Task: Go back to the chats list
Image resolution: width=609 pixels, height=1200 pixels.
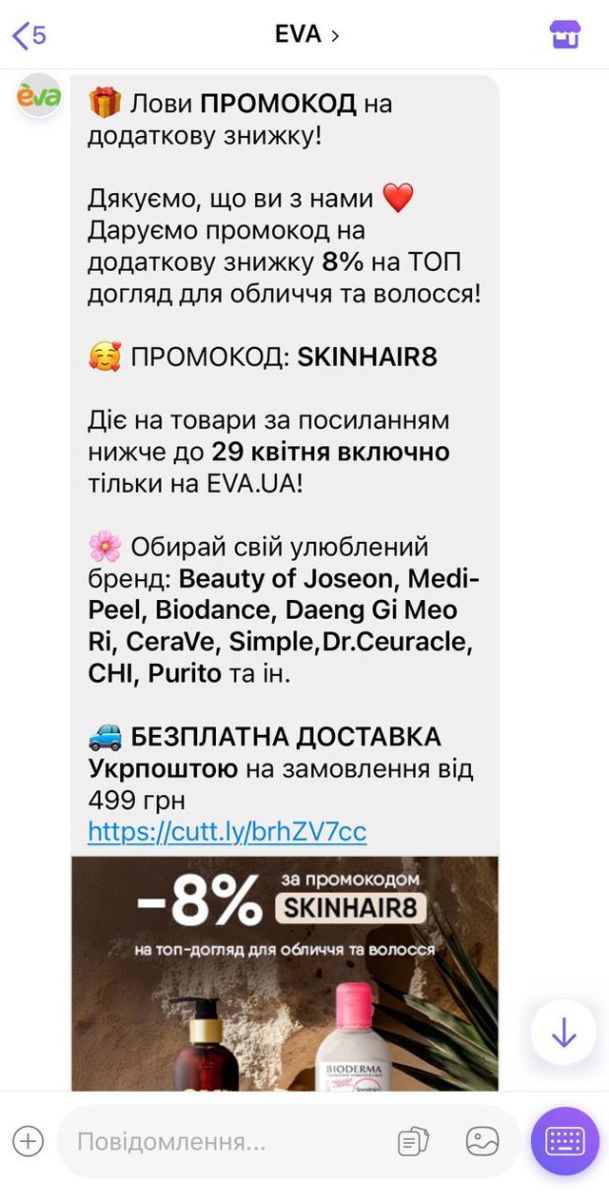Action: [29, 35]
